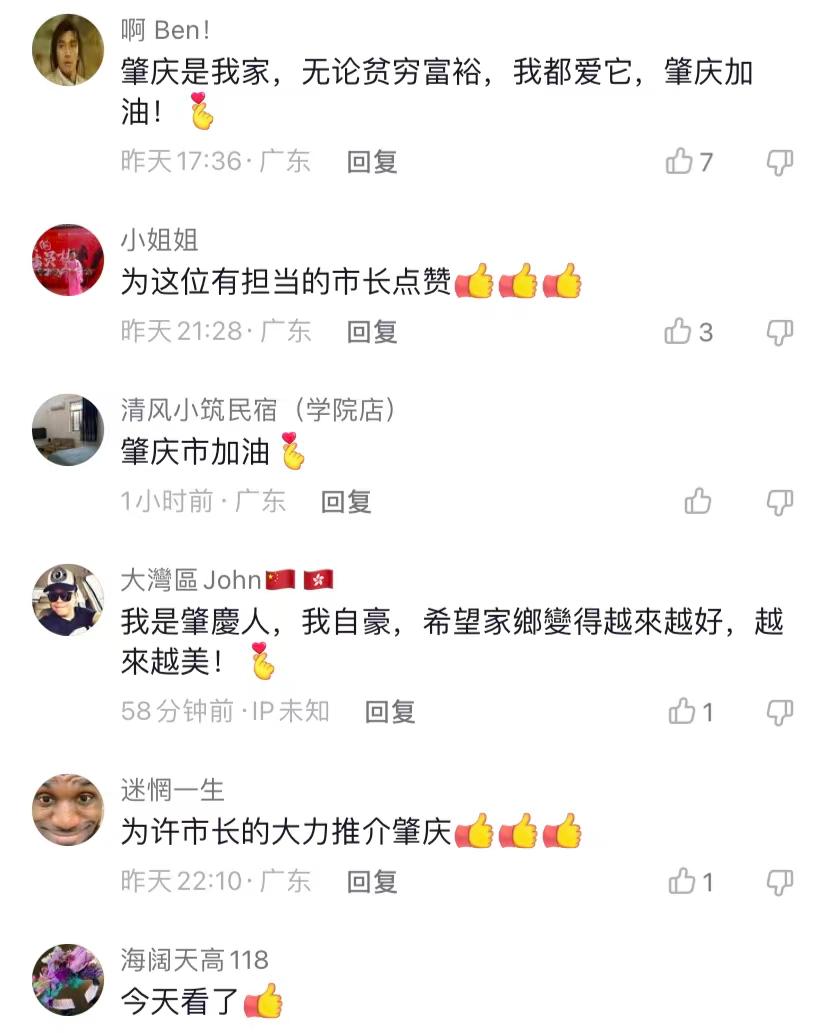Reply to 大灣區 John's comment
Screen dimensions: 828x1033
tap(390, 712)
